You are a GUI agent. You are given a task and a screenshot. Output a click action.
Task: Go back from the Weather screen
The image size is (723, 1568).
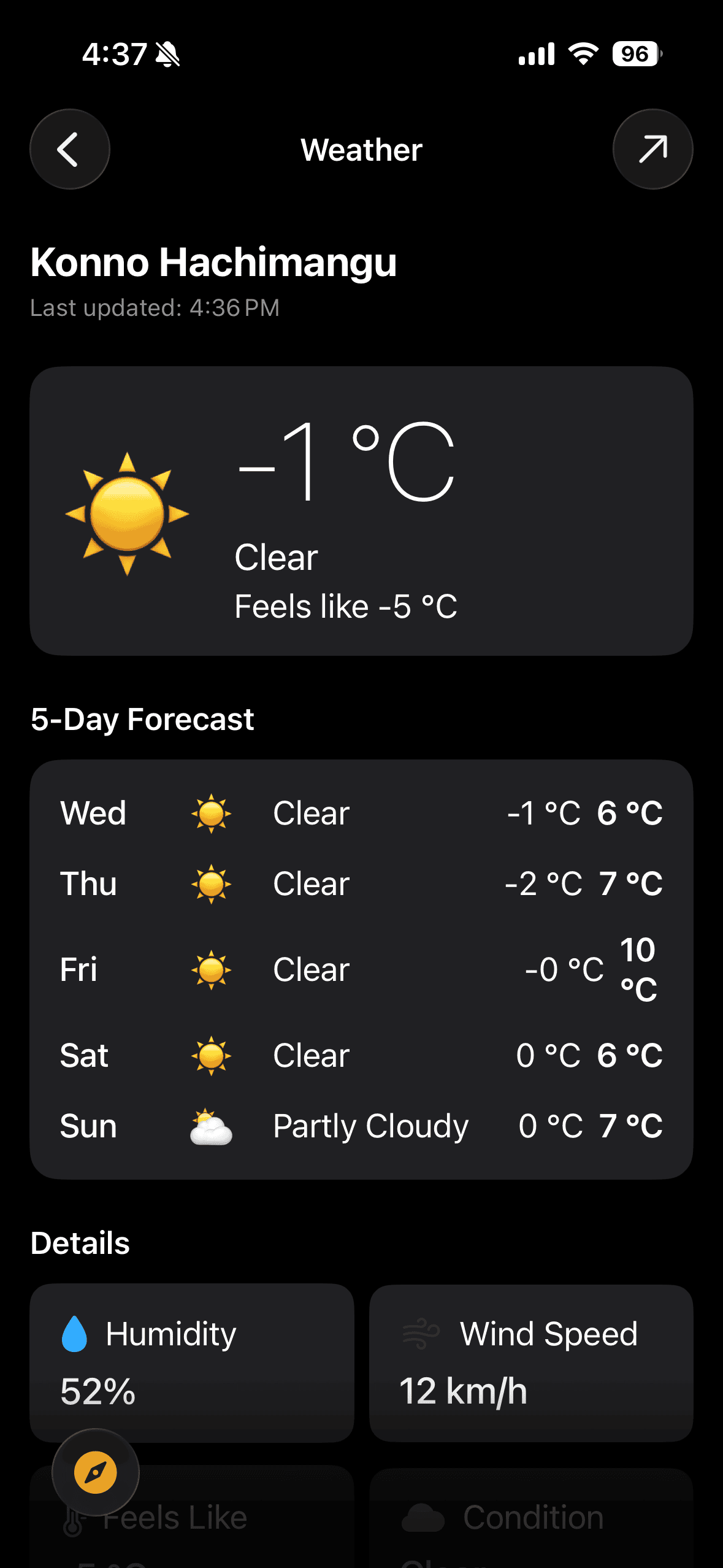(69, 149)
